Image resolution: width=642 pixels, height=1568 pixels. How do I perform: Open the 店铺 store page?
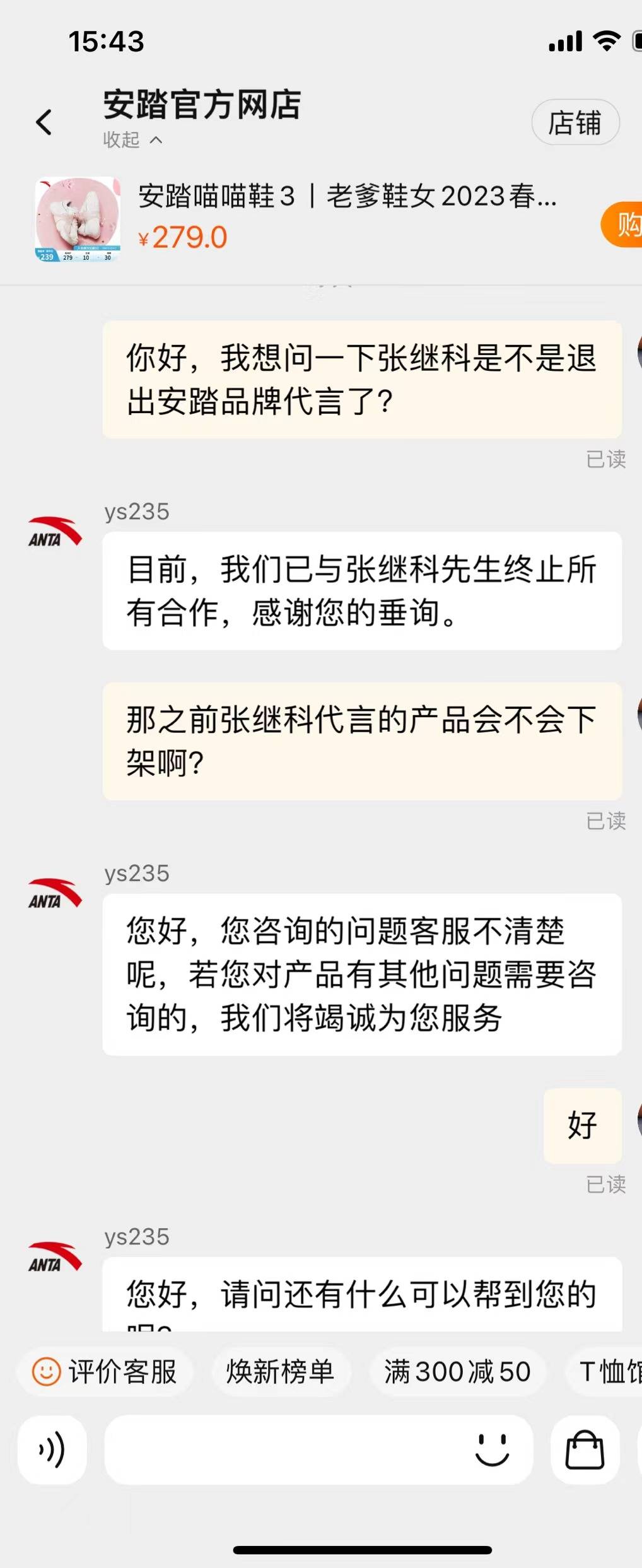point(575,122)
